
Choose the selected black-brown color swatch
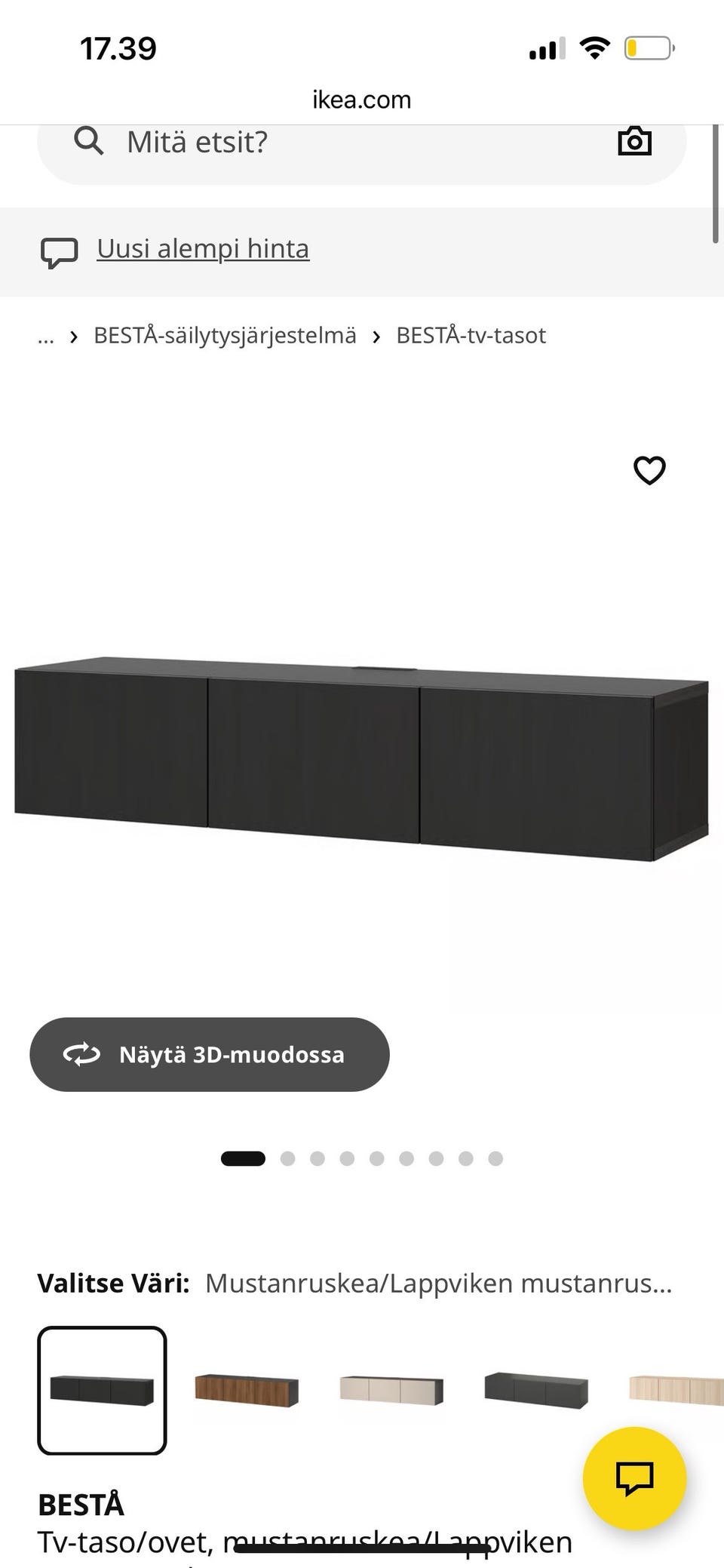pos(102,1390)
